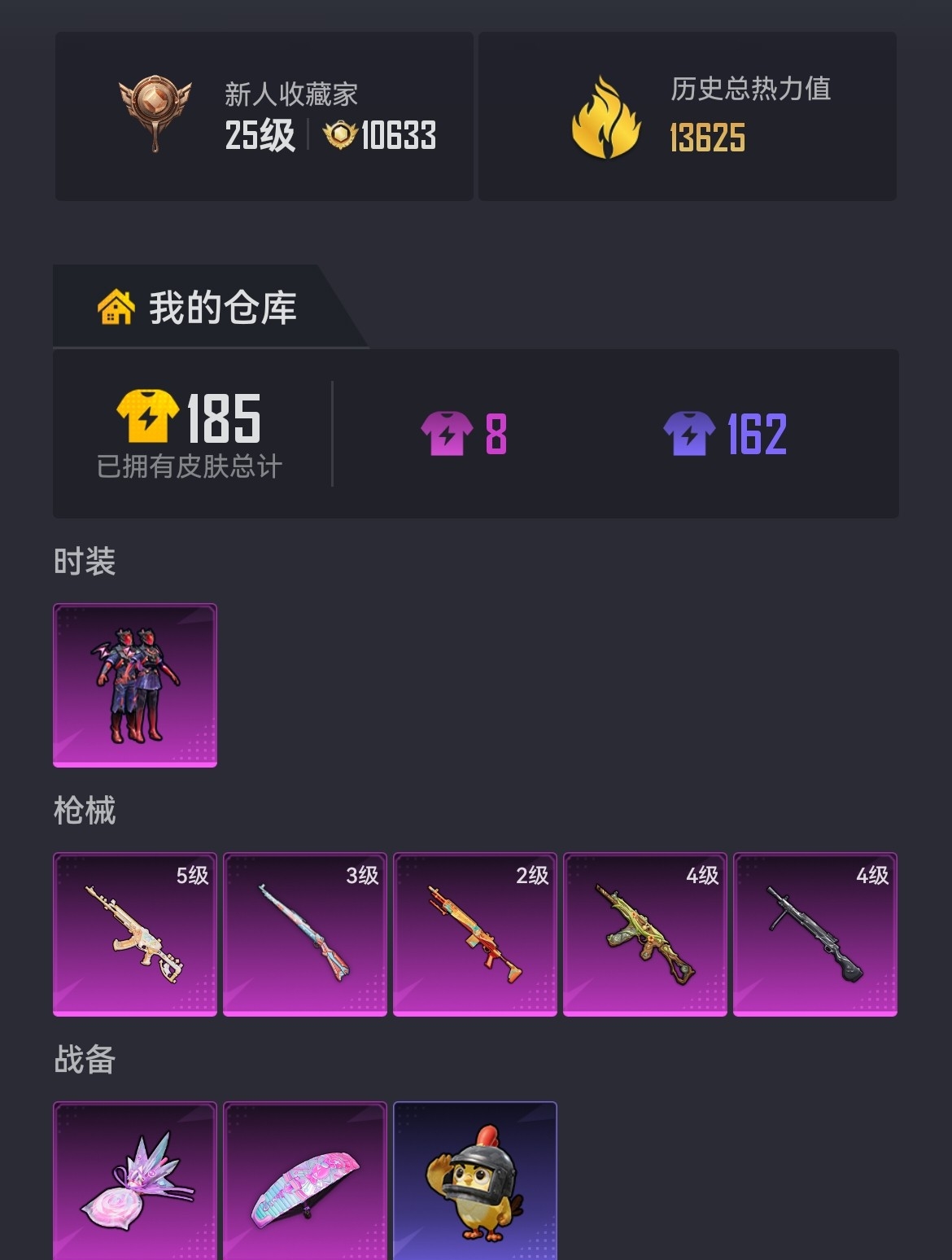This screenshot has height=1260, width=952.
Task: Open the chick helmet item
Action: (475, 1180)
